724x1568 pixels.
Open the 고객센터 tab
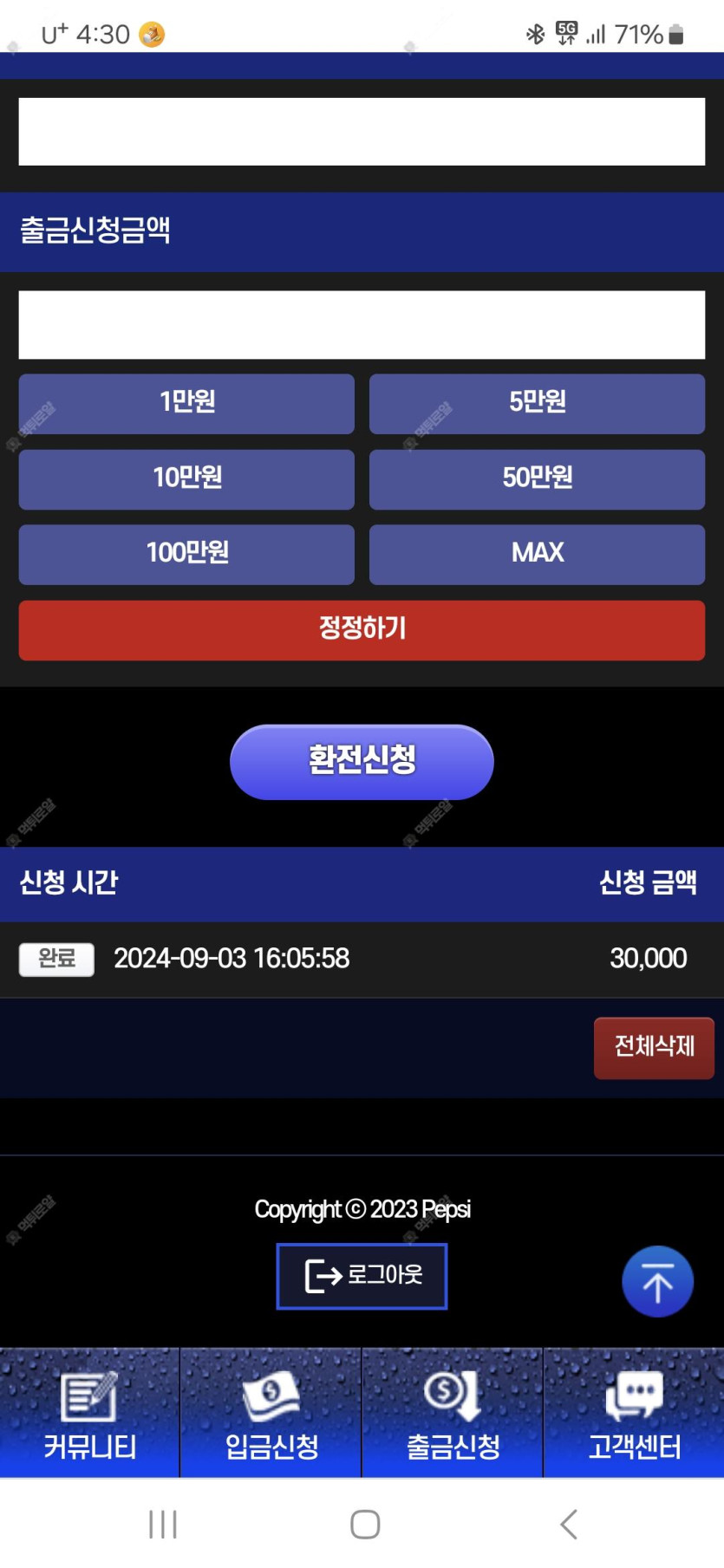(634, 1413)
